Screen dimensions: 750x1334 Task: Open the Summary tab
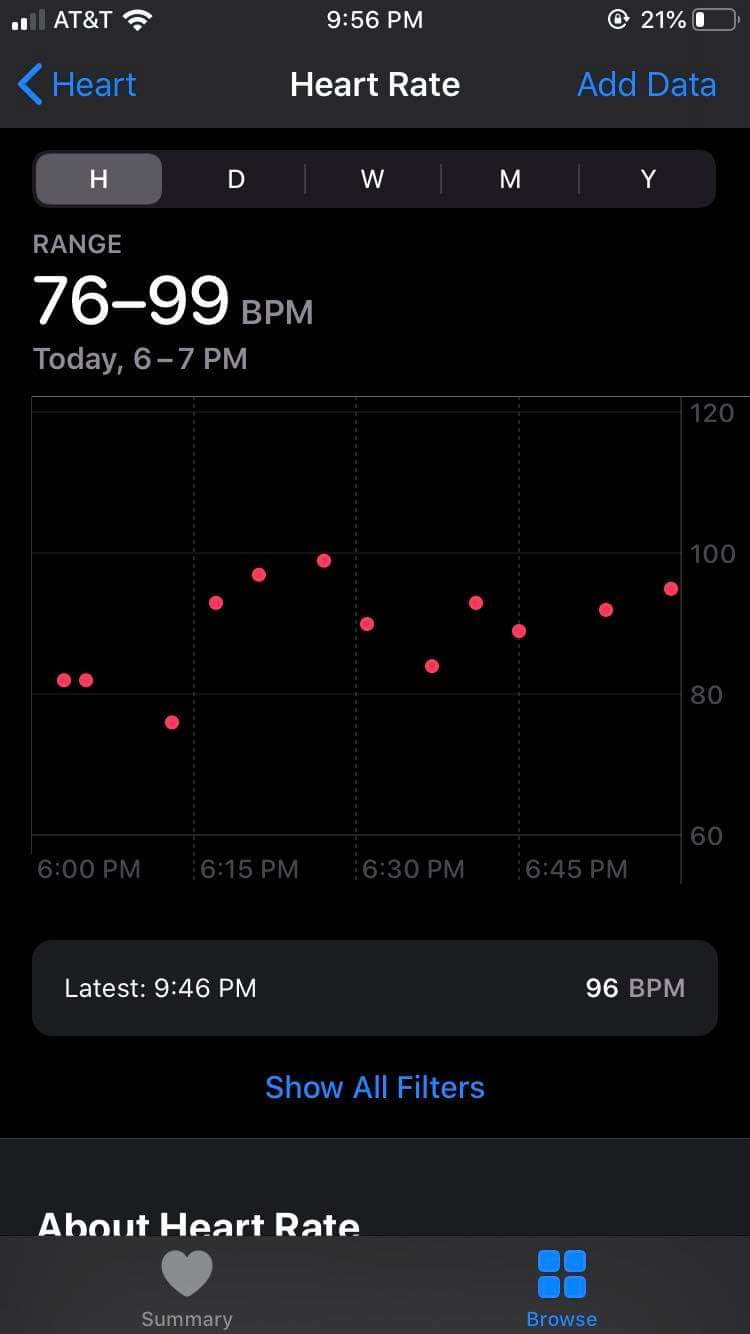187,1288
